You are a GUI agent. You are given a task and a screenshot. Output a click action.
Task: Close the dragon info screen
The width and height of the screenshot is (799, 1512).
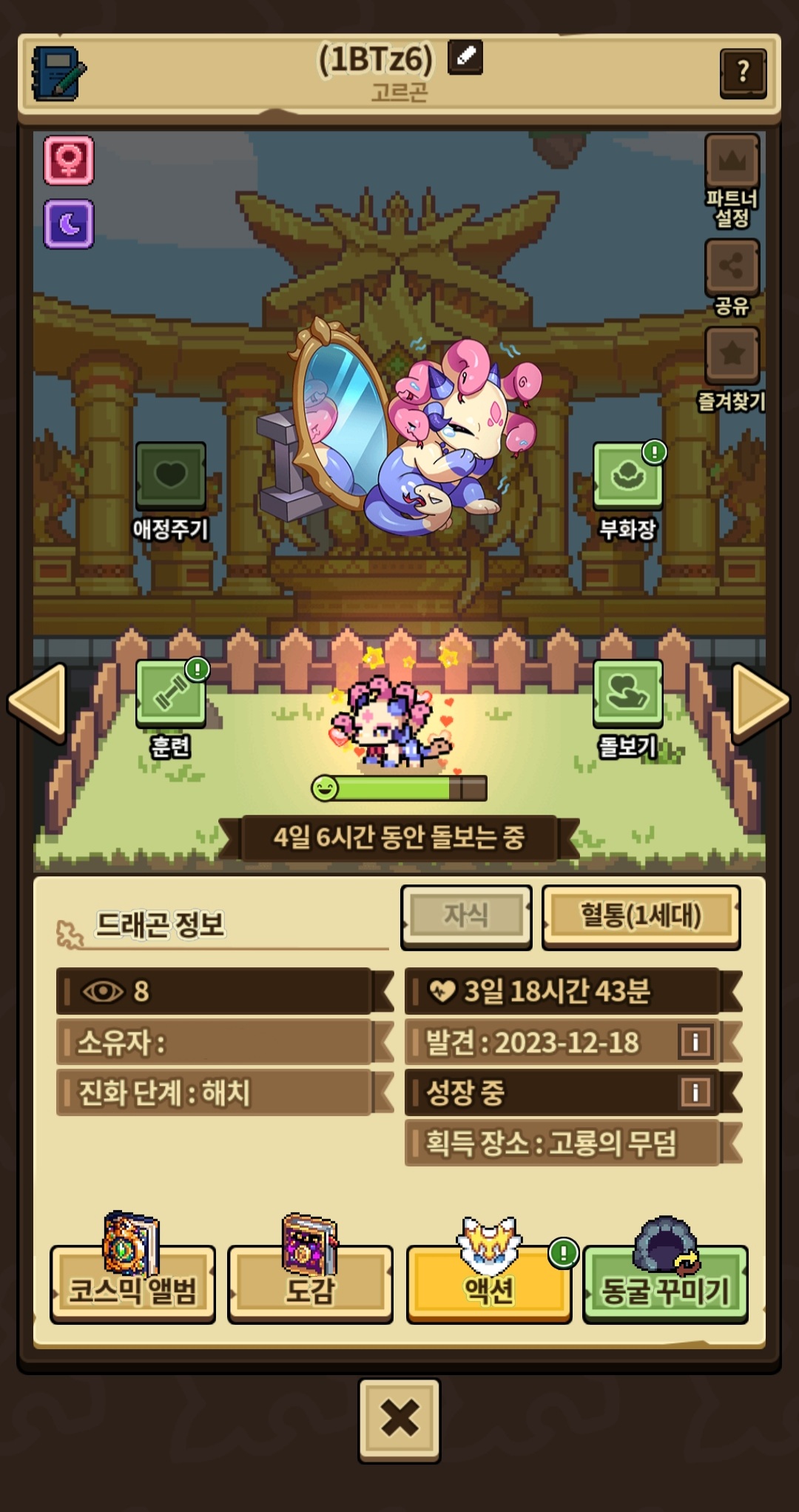[x=399, y=1419]
